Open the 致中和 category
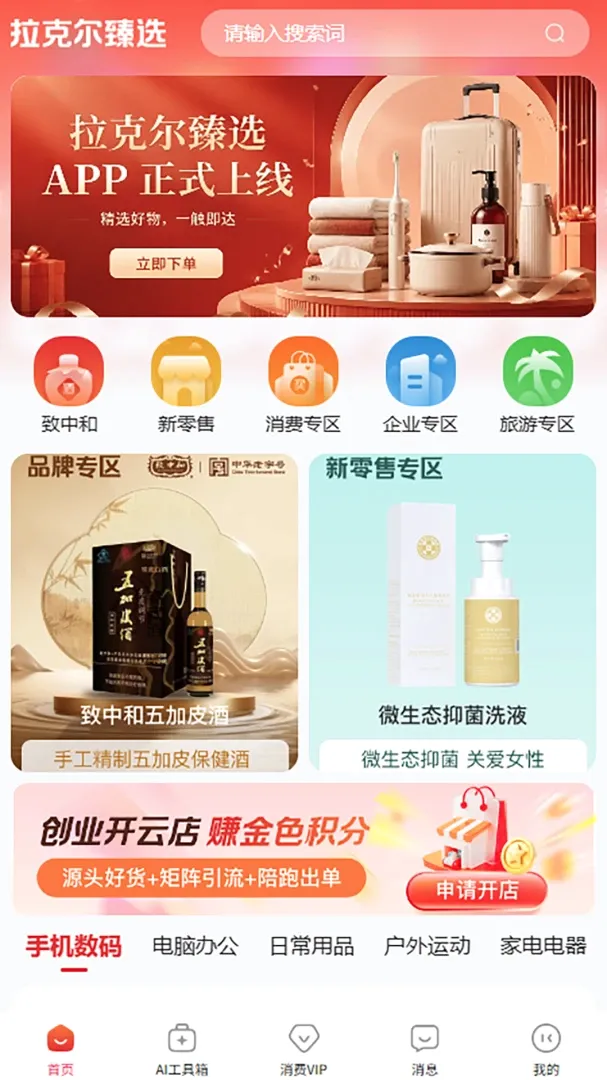Viewport: 607px width, 1080px height. (69, 385)
